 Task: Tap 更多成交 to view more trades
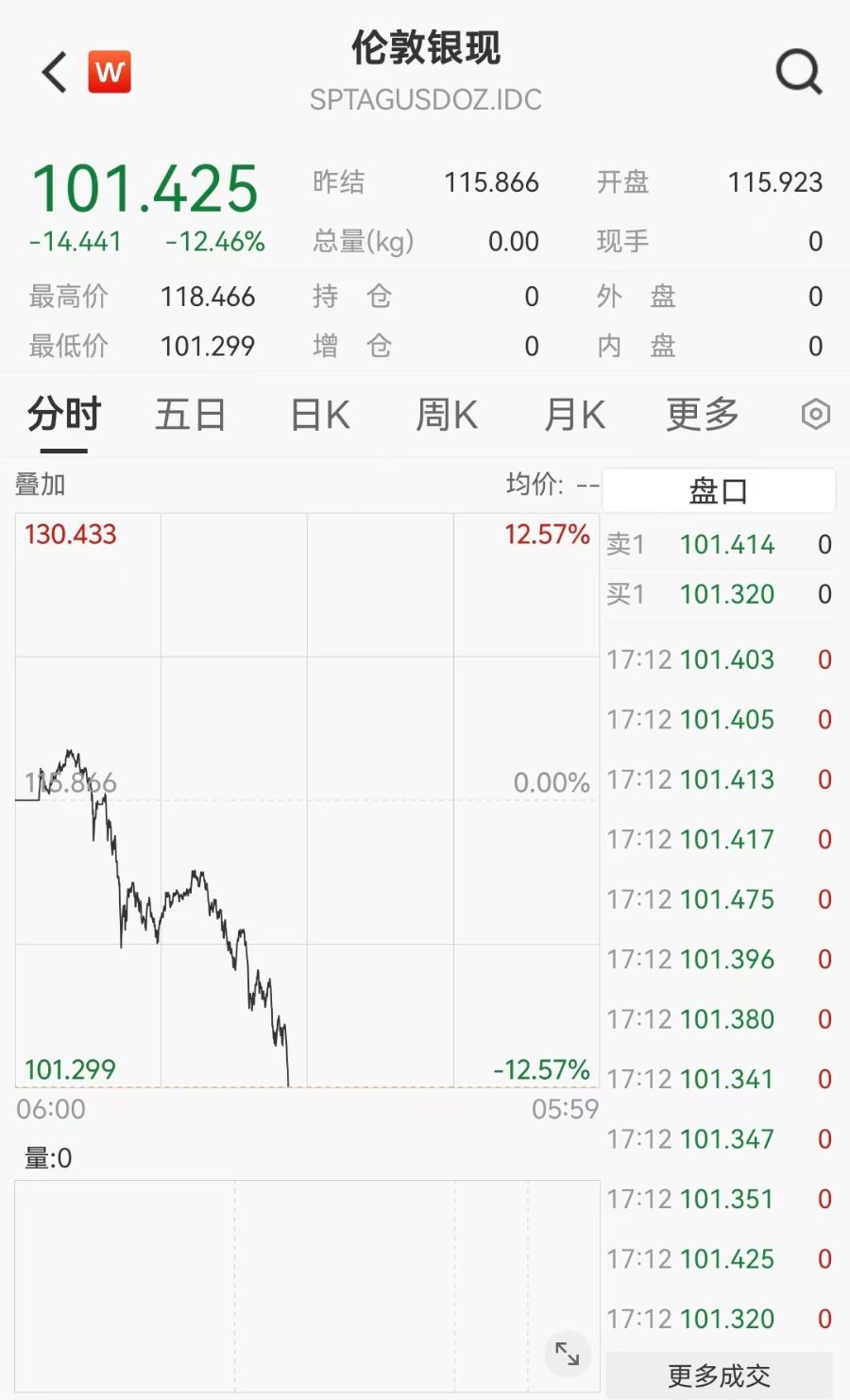point(719,1375)
